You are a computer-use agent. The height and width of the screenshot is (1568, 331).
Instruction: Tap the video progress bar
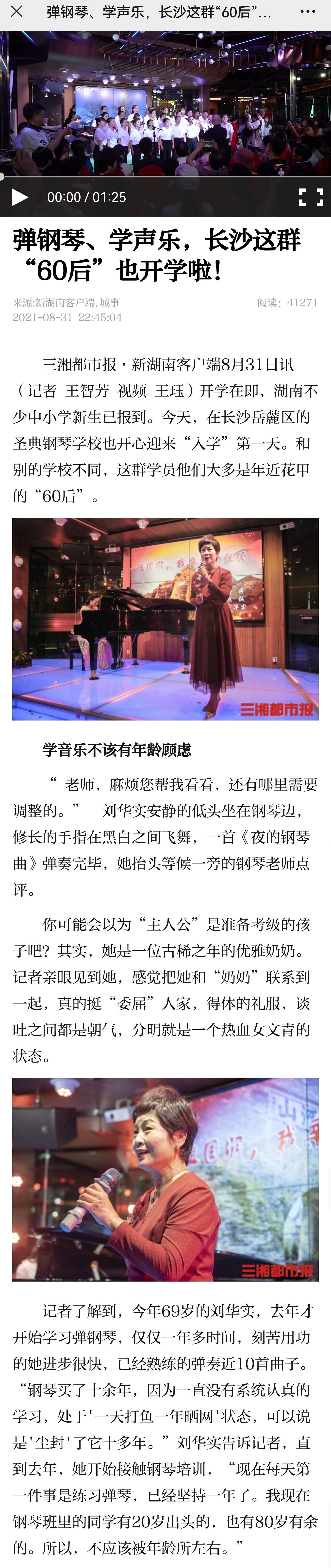tap(165, 177)
